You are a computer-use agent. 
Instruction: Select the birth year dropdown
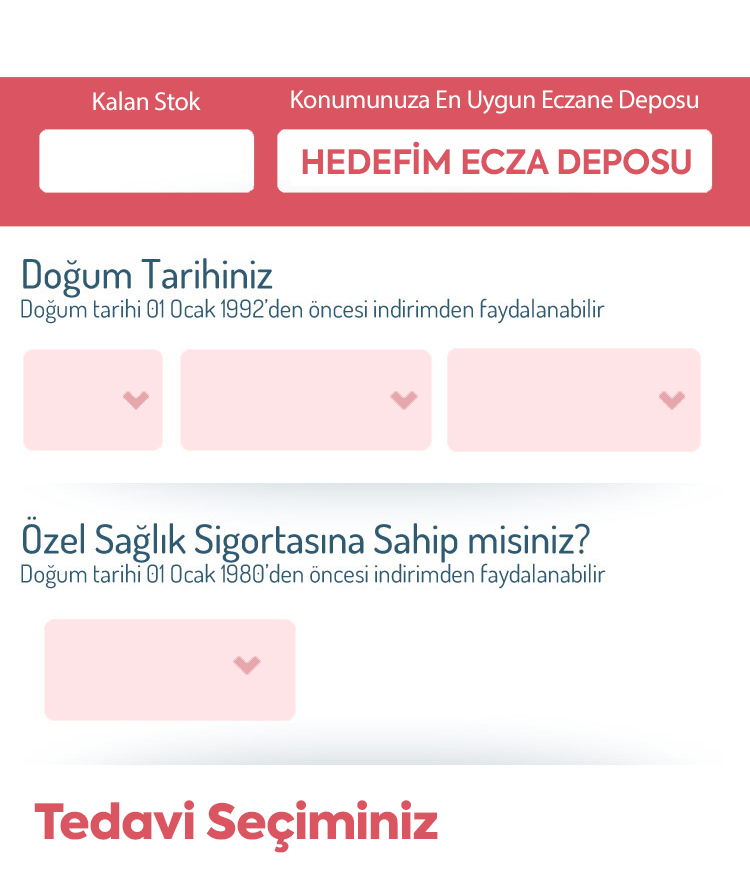tap(573, 400)
